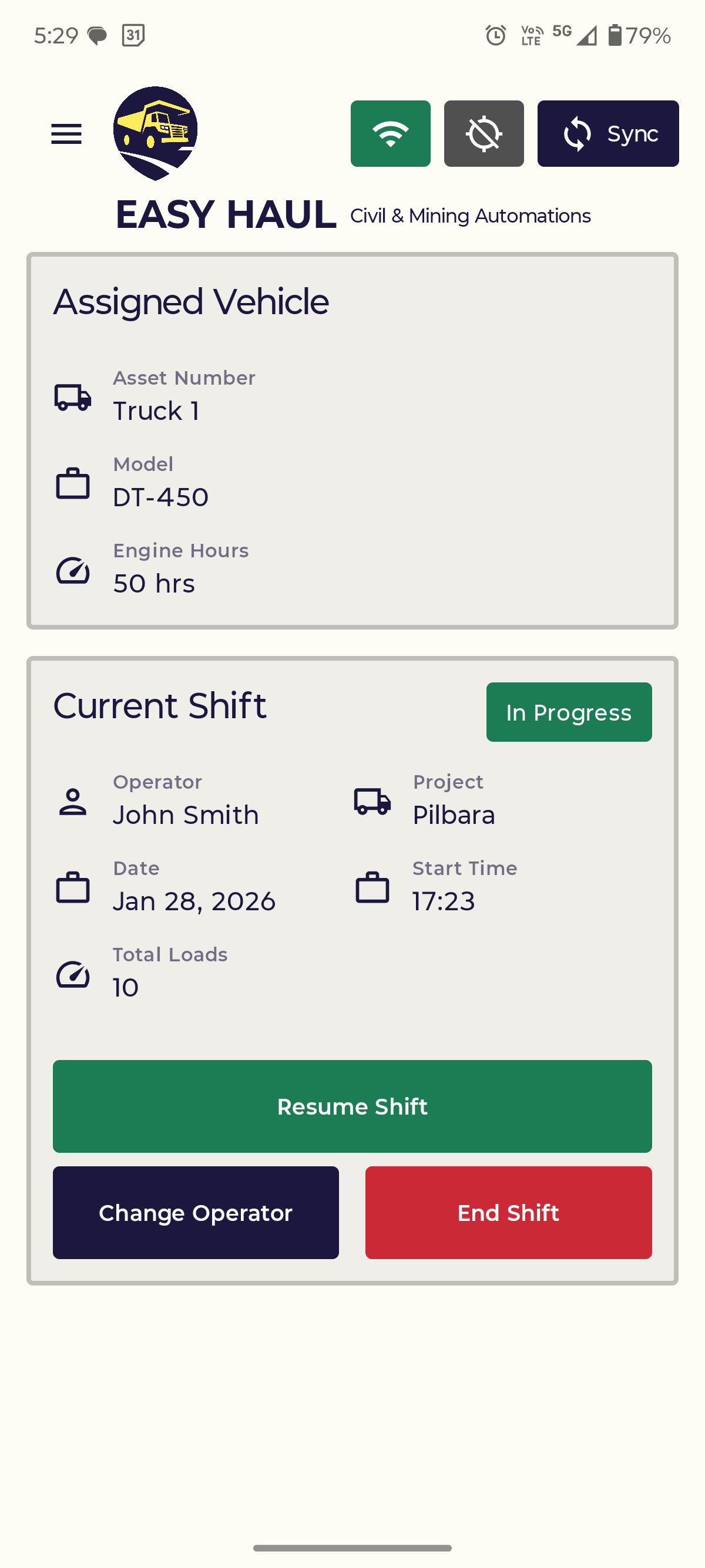Tap the sync arrows icon inside Sync button
705x1568 pixels.
[x=577, y=134]
